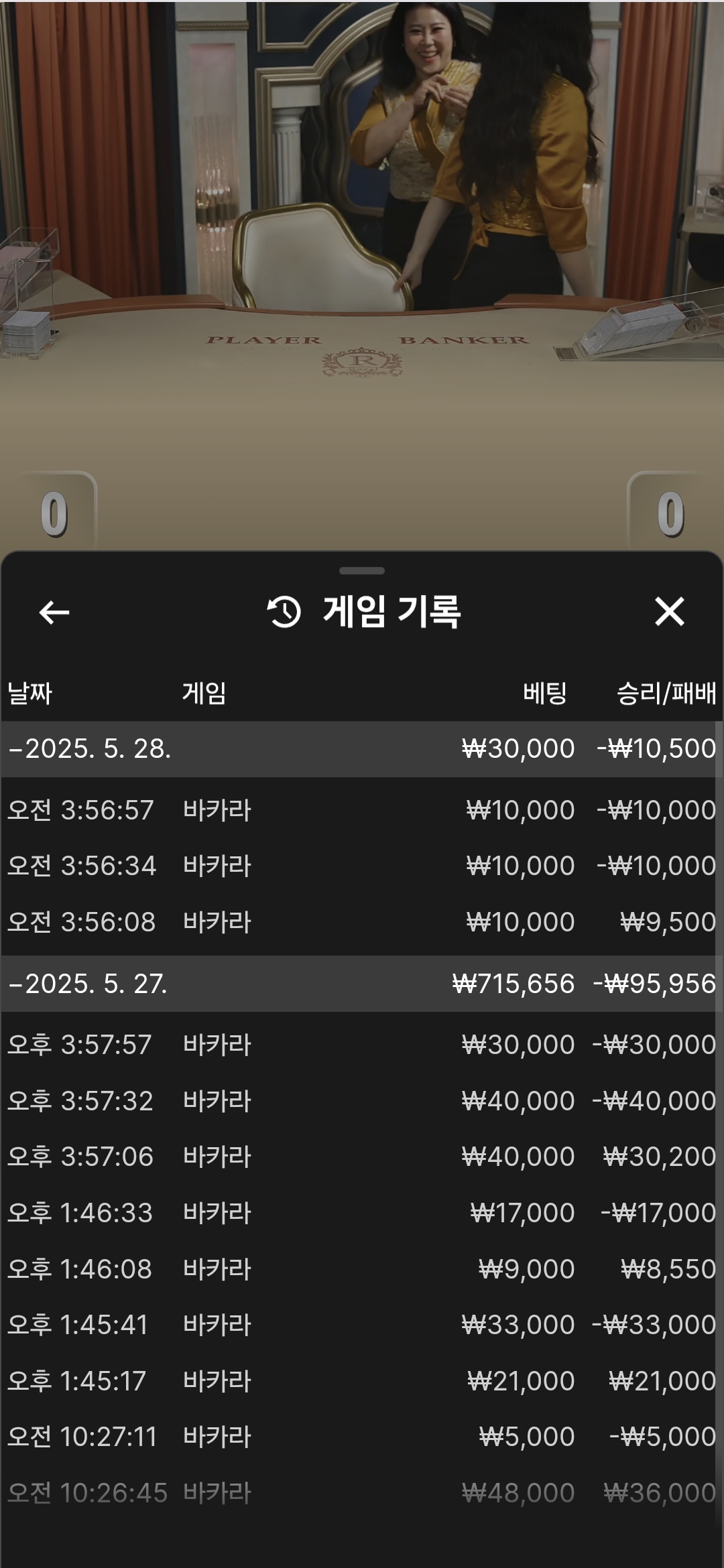
Task: Open the baccarat record at 오후 3:57:06
Action: 362,1157
